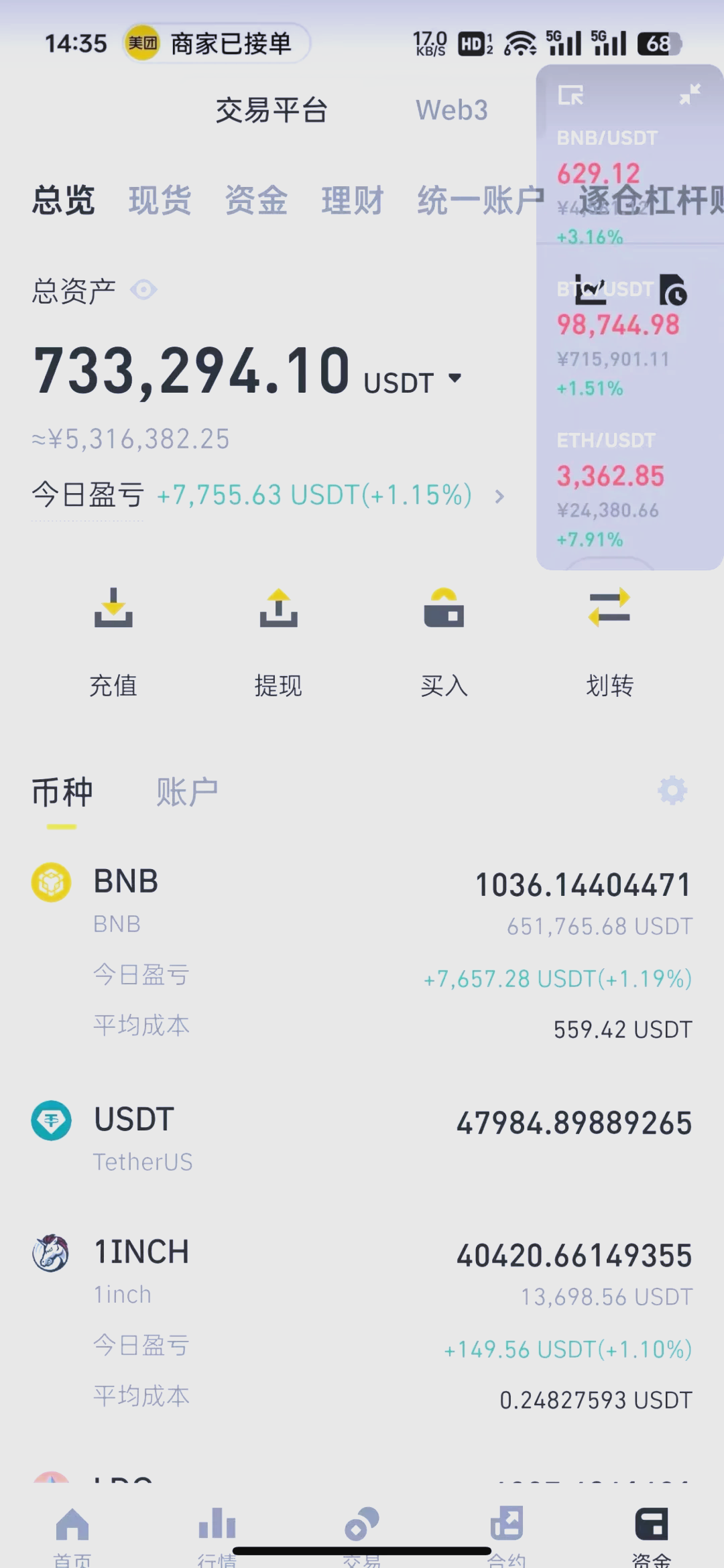Tap the 划转 (transfer) arrows icon
The height and width of the screenshot is (1568, 724).
[609, 610]
